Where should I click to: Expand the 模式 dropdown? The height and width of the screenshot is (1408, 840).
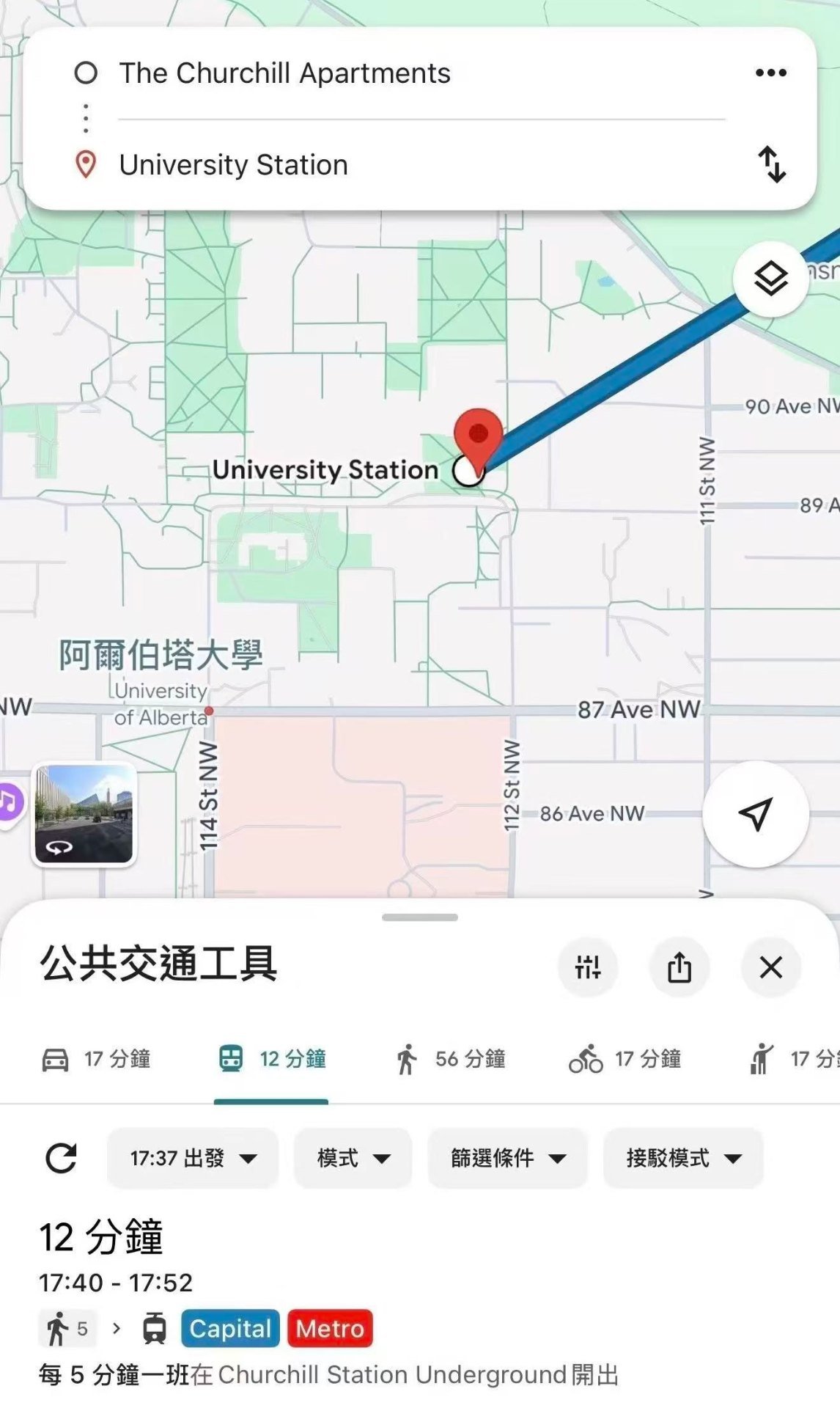point(353,1159)
